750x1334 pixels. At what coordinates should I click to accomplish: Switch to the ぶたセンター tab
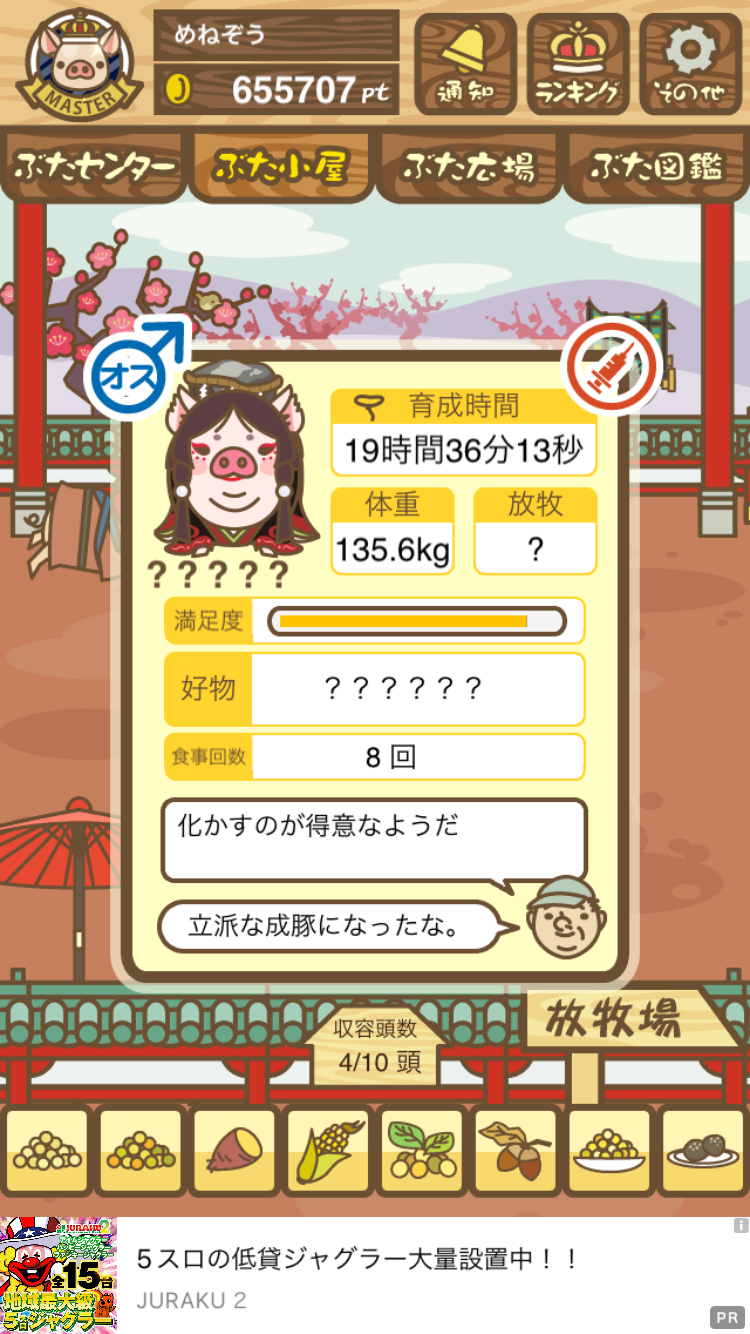tap(95, 167)
